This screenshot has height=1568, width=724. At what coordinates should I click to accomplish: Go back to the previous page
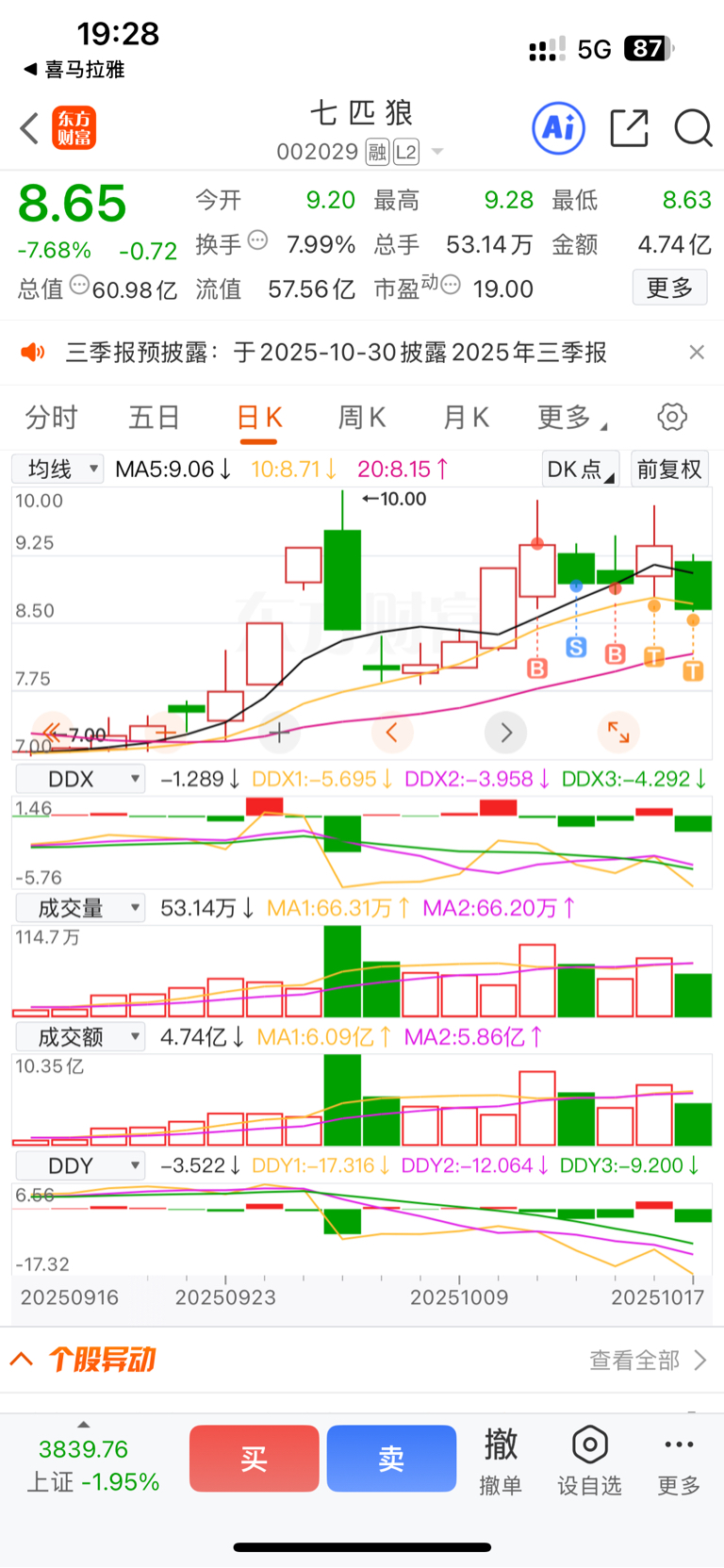(x=30, y=128)
